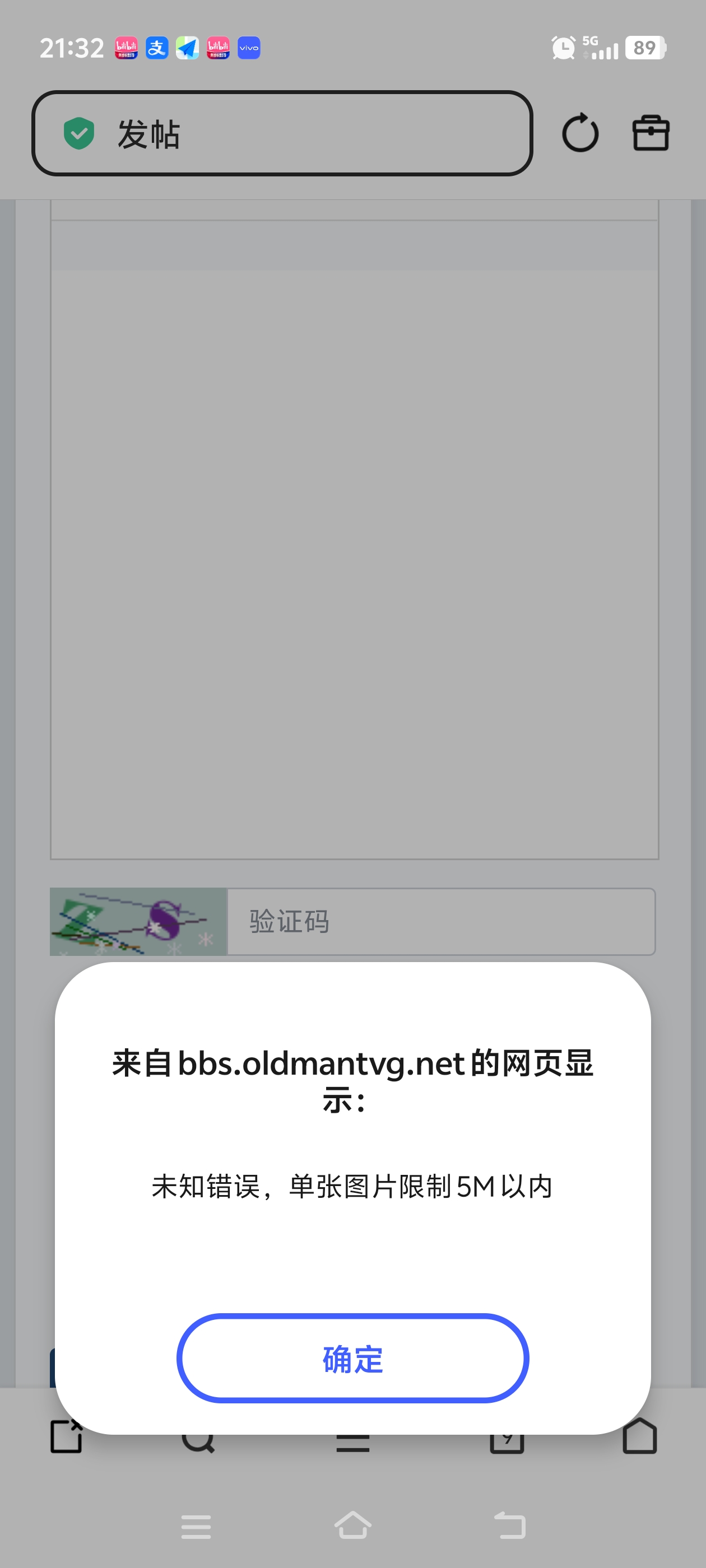Image resolution: width=706 pixels, height=1568 pixels.
Task: Tap the vivo status bar icon
Action: (x=248, y=48)
